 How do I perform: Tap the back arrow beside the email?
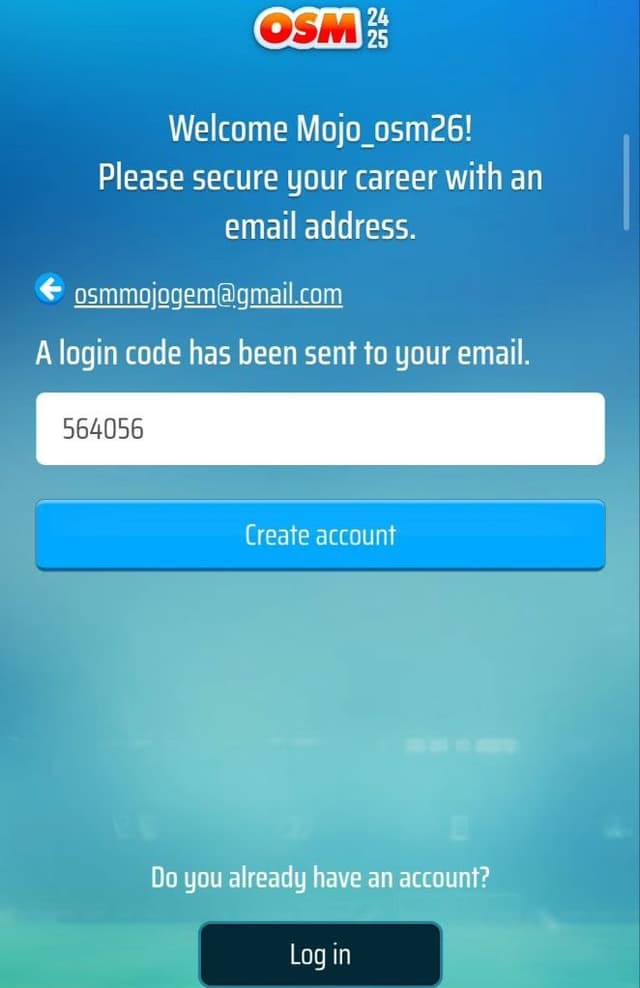(x=49, y=289)
